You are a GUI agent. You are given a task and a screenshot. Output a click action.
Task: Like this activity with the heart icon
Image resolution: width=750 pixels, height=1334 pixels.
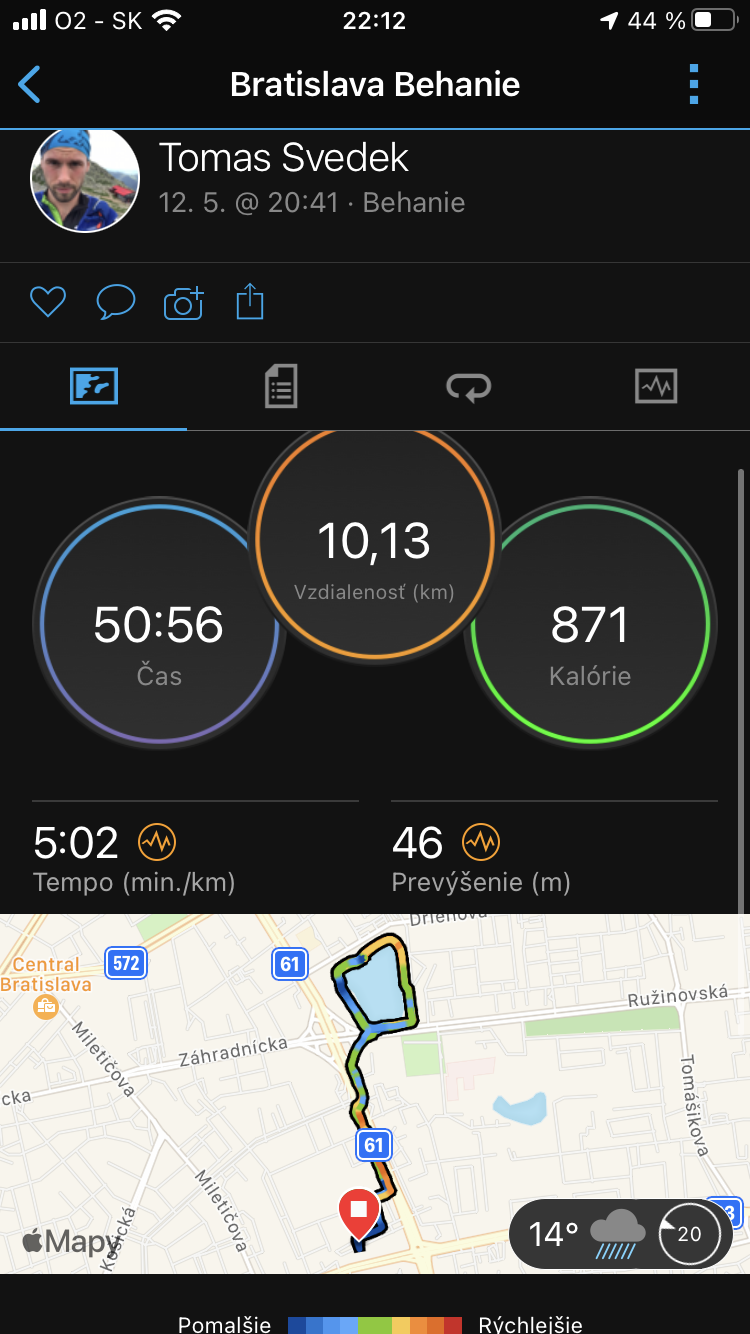point(48,302)
